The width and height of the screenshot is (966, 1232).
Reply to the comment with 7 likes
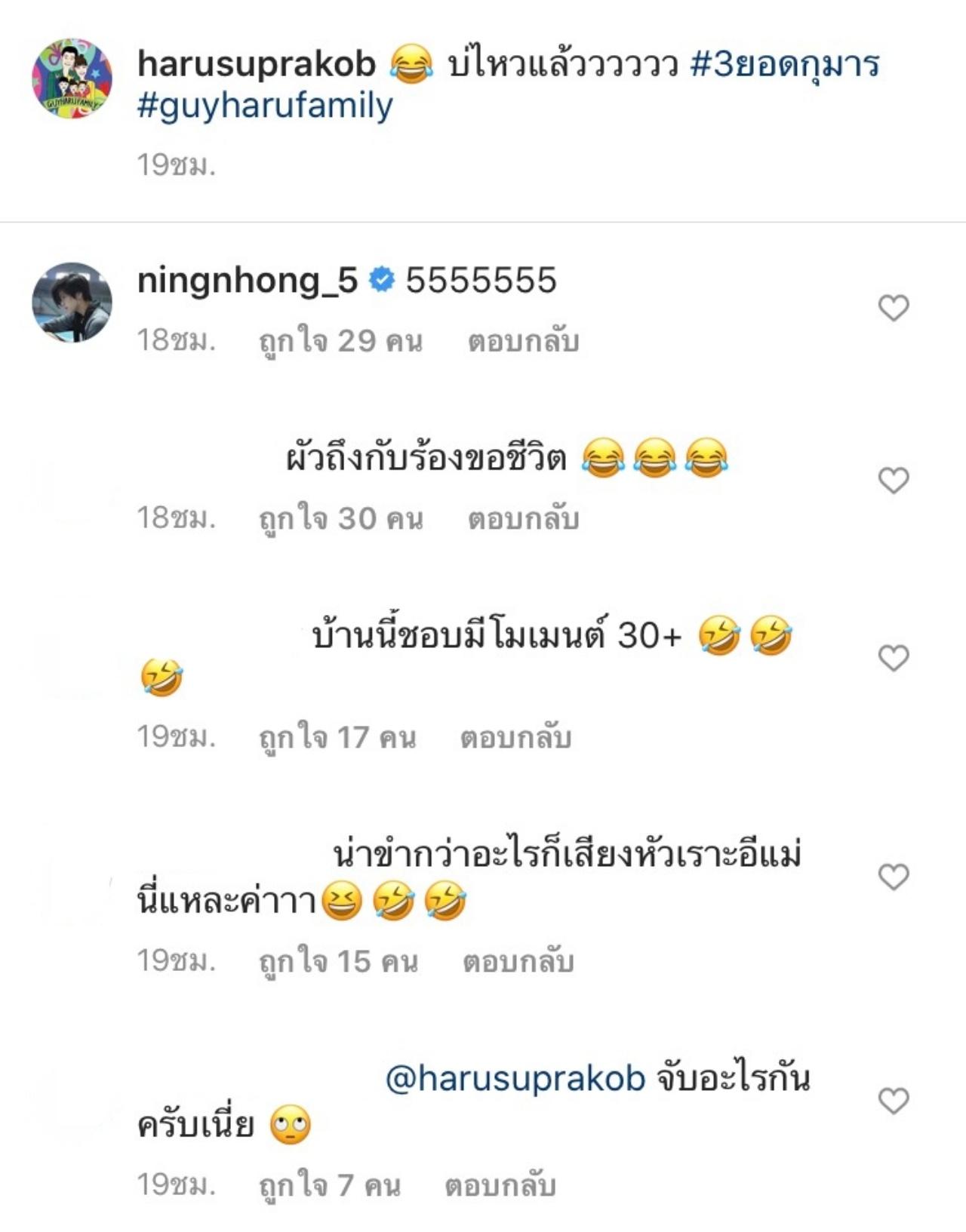(500, 1185)
